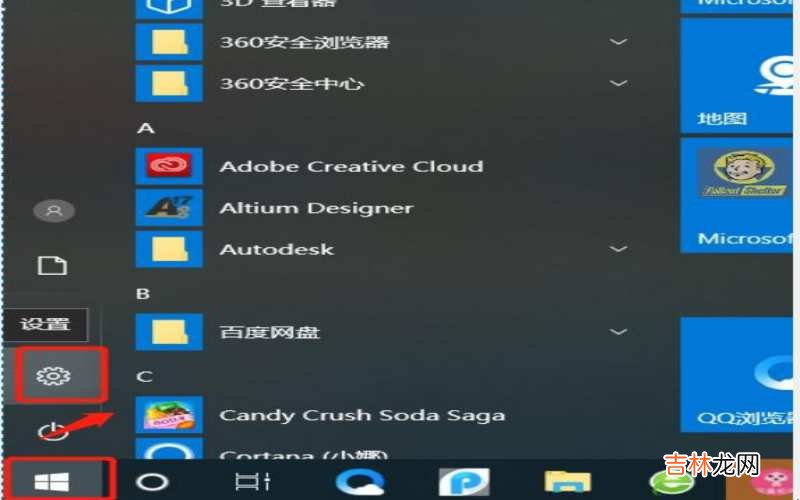Open Task View on taskbar
This screenshot has width=800, height=500.
coord(252,482)
